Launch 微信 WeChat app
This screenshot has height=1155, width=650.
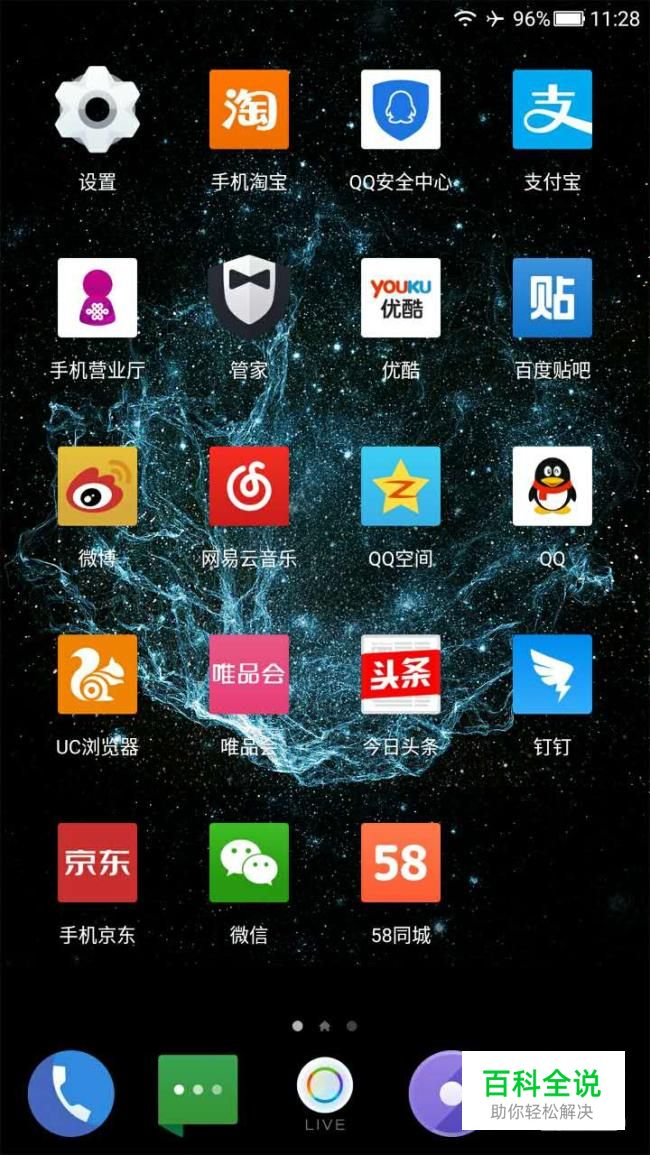point(249,862)
